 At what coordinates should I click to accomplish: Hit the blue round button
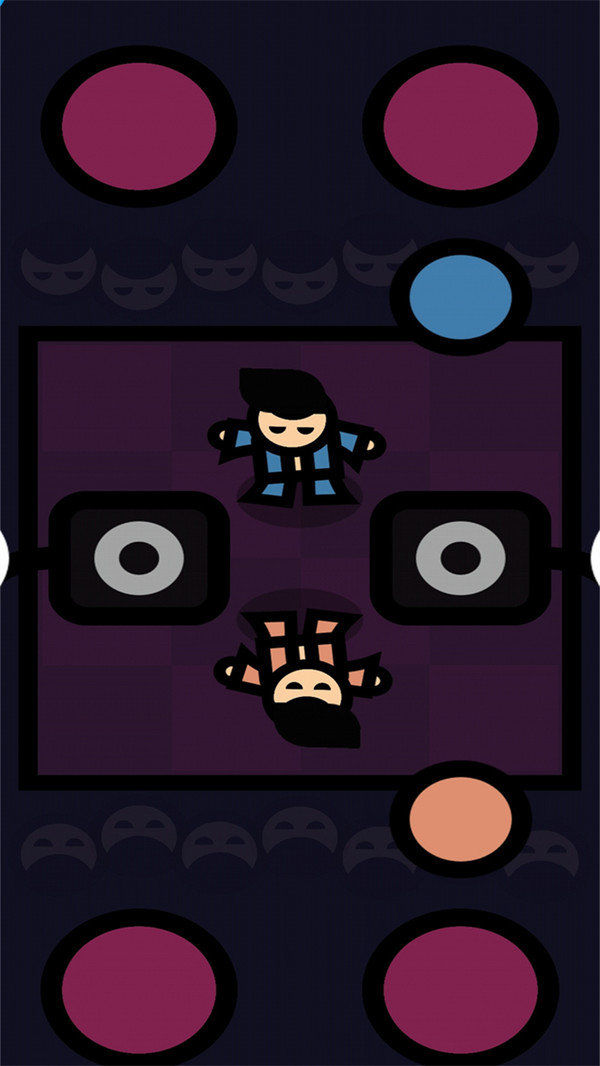tap(461, 297)
